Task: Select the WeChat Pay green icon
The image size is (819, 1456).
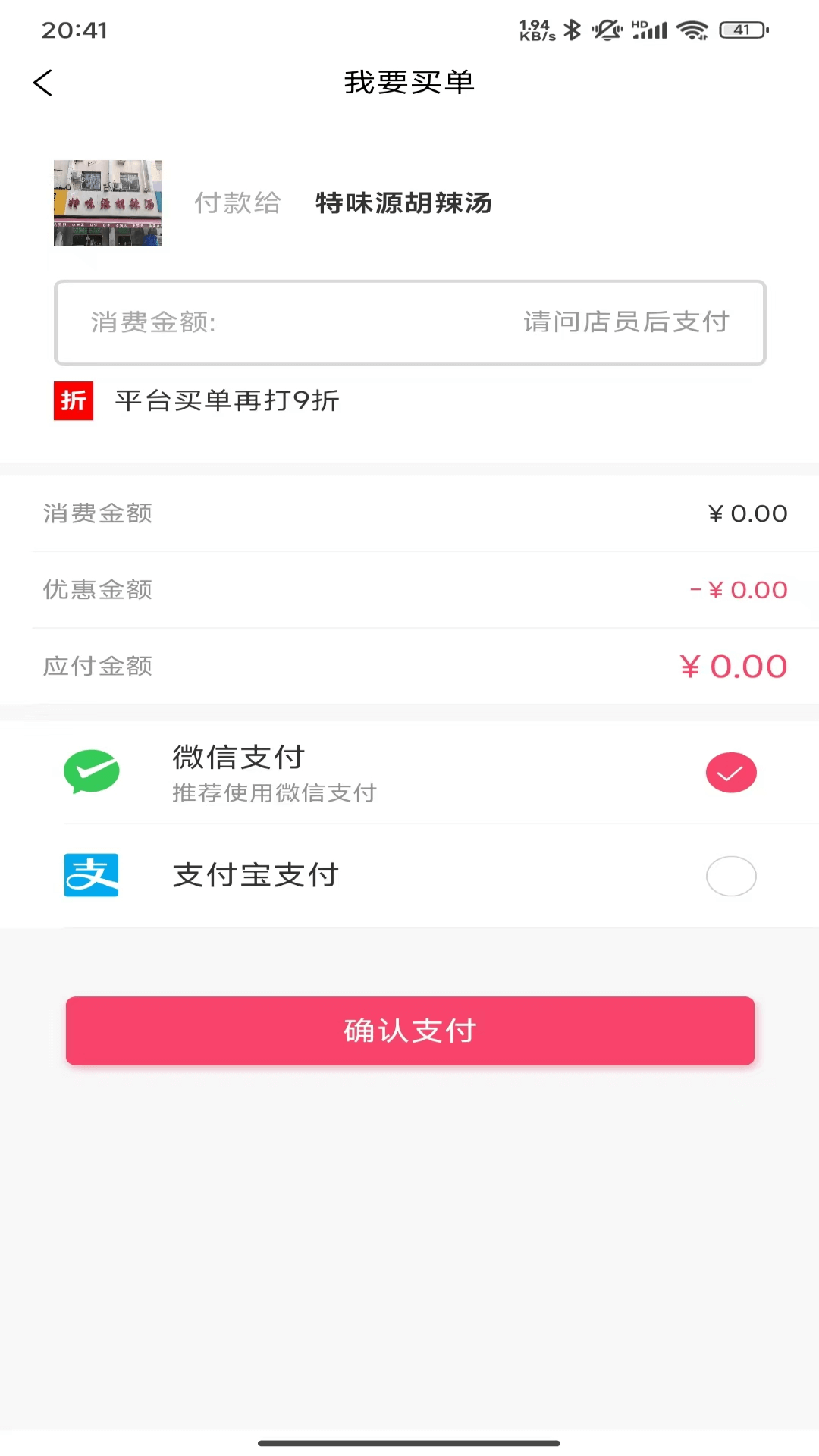Action: pyautogui.click(x=92, y=772)
